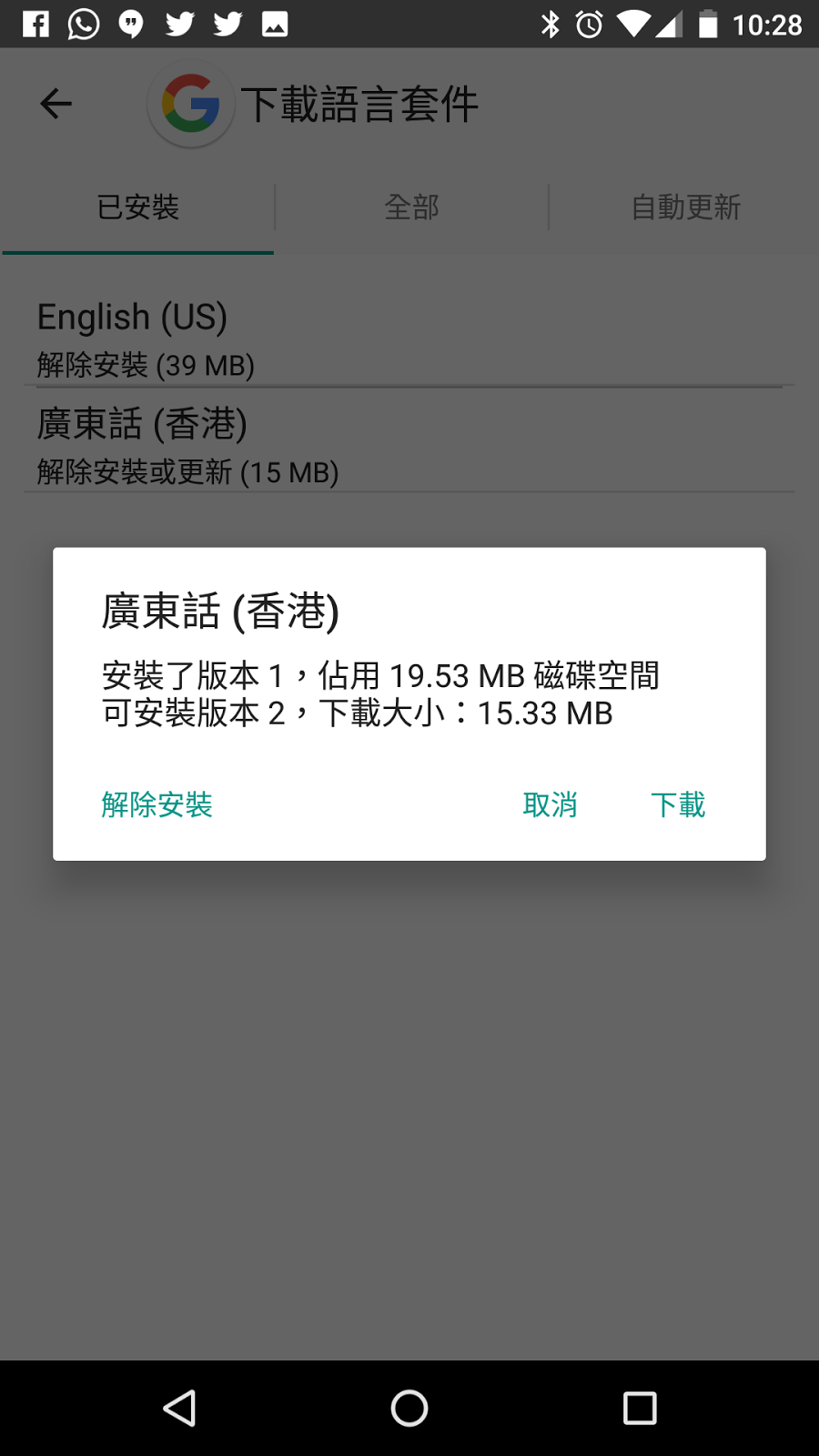Cancel the dialog with 取消

550,804
